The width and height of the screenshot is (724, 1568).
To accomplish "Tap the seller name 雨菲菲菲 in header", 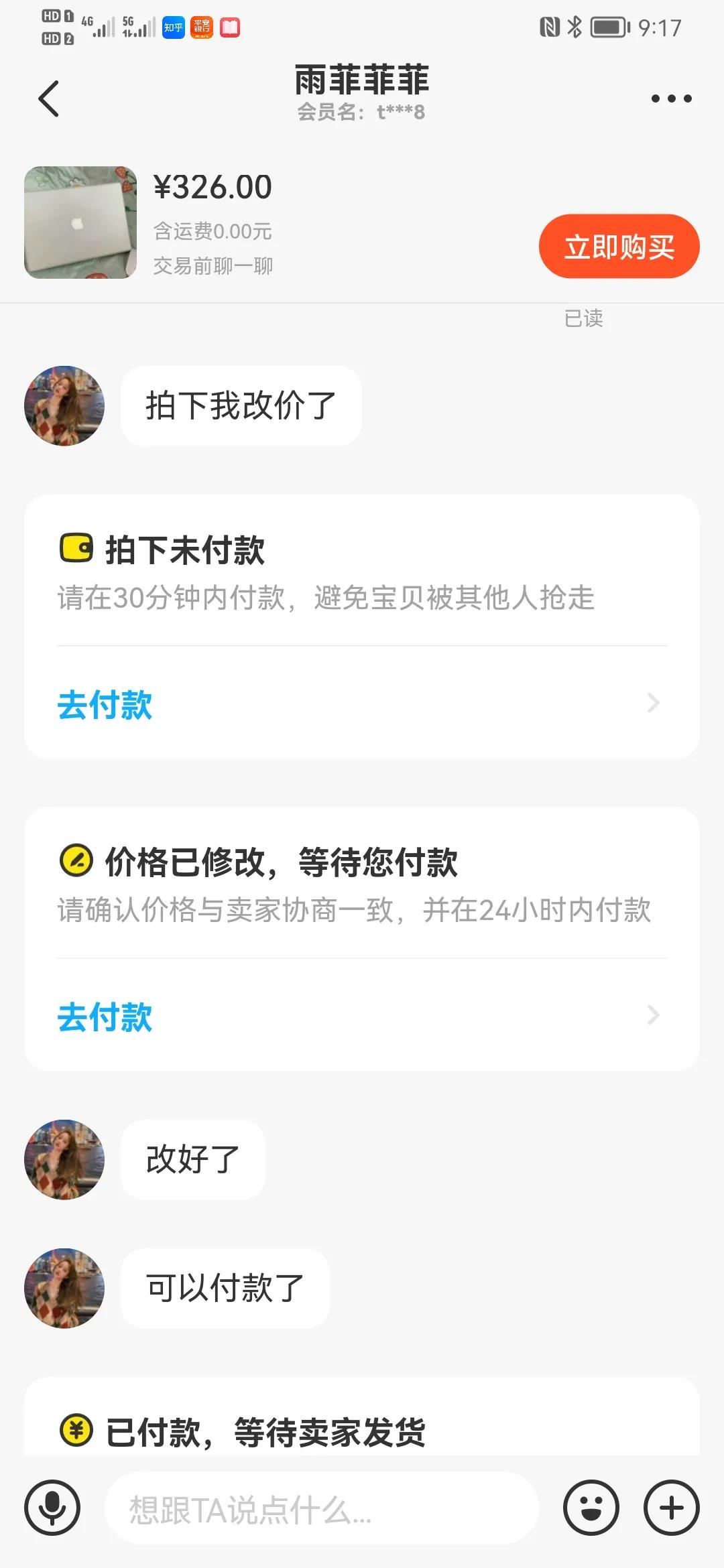I will tap(362, 79).
